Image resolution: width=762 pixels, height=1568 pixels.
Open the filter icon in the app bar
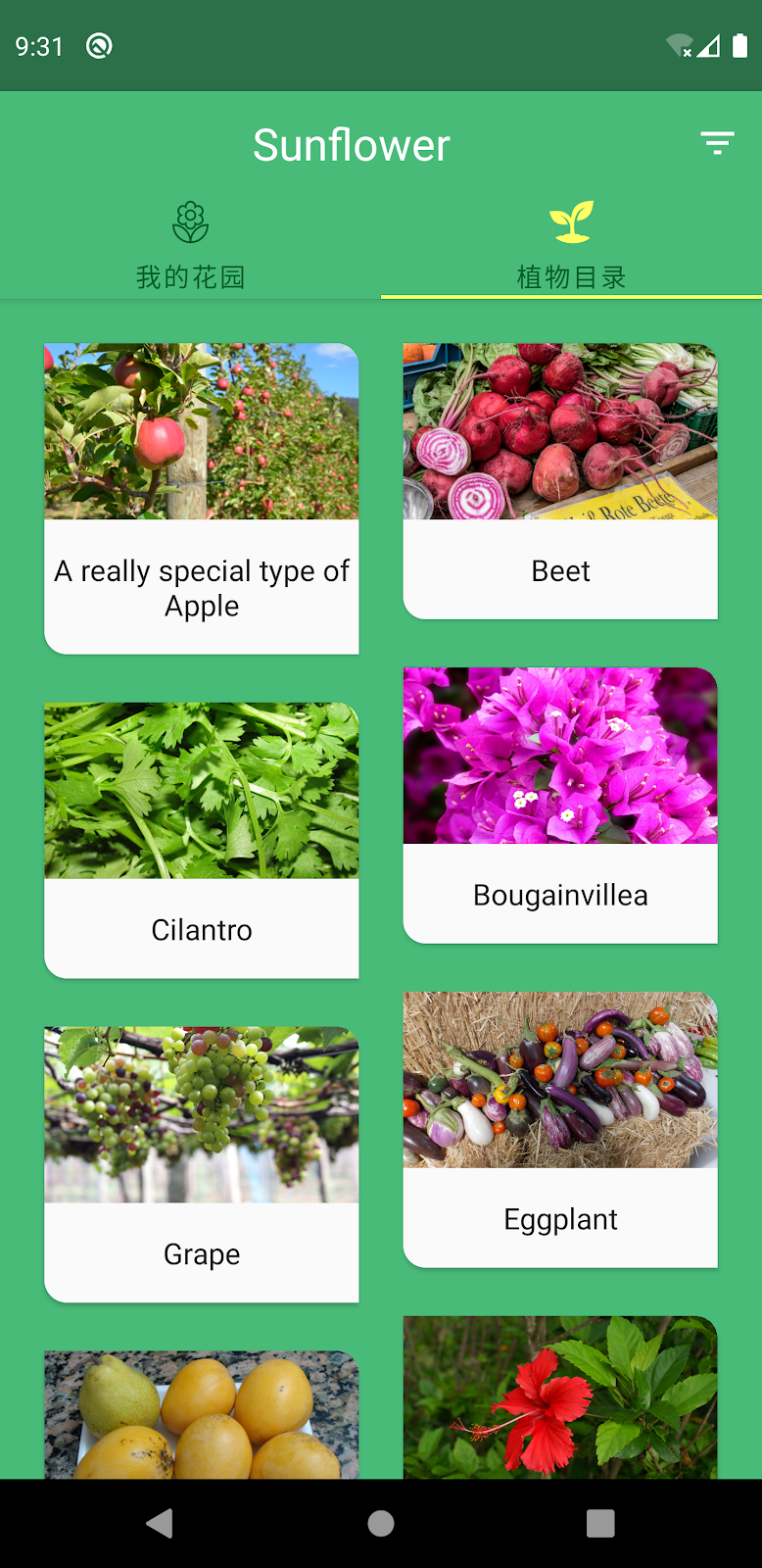coord(717,144)
